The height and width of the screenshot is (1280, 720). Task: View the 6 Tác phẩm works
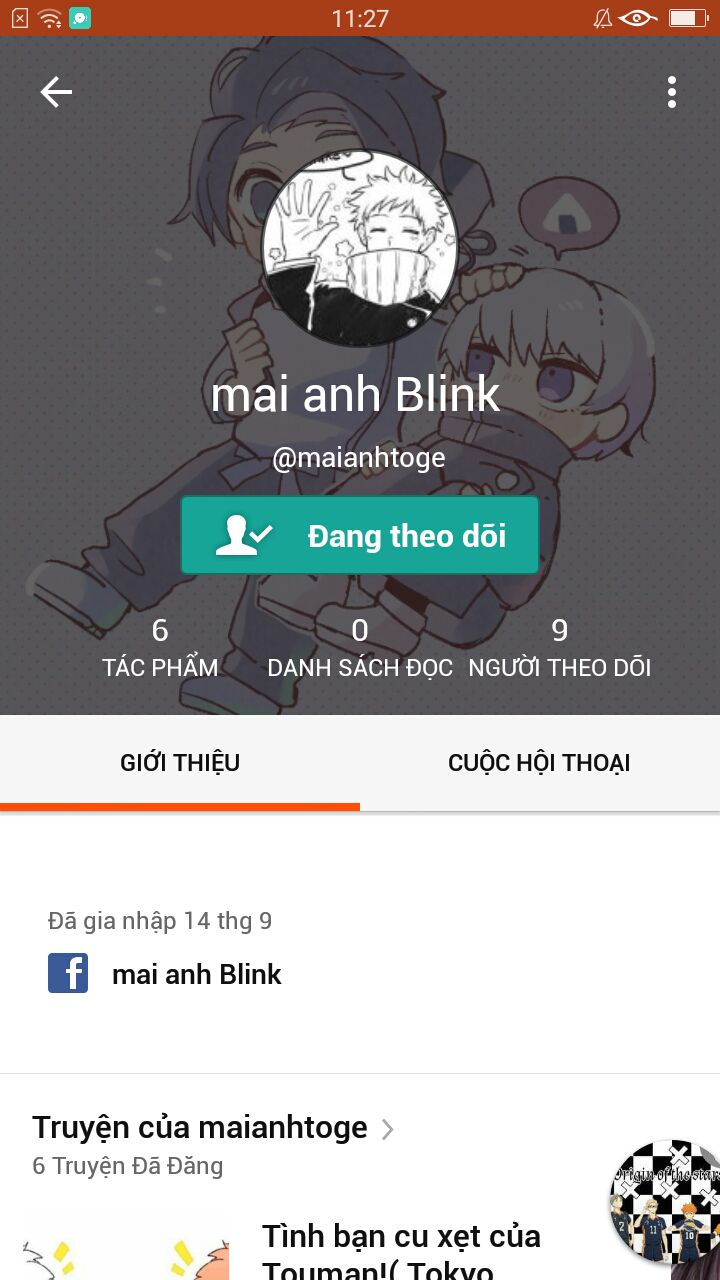(160, 648)
